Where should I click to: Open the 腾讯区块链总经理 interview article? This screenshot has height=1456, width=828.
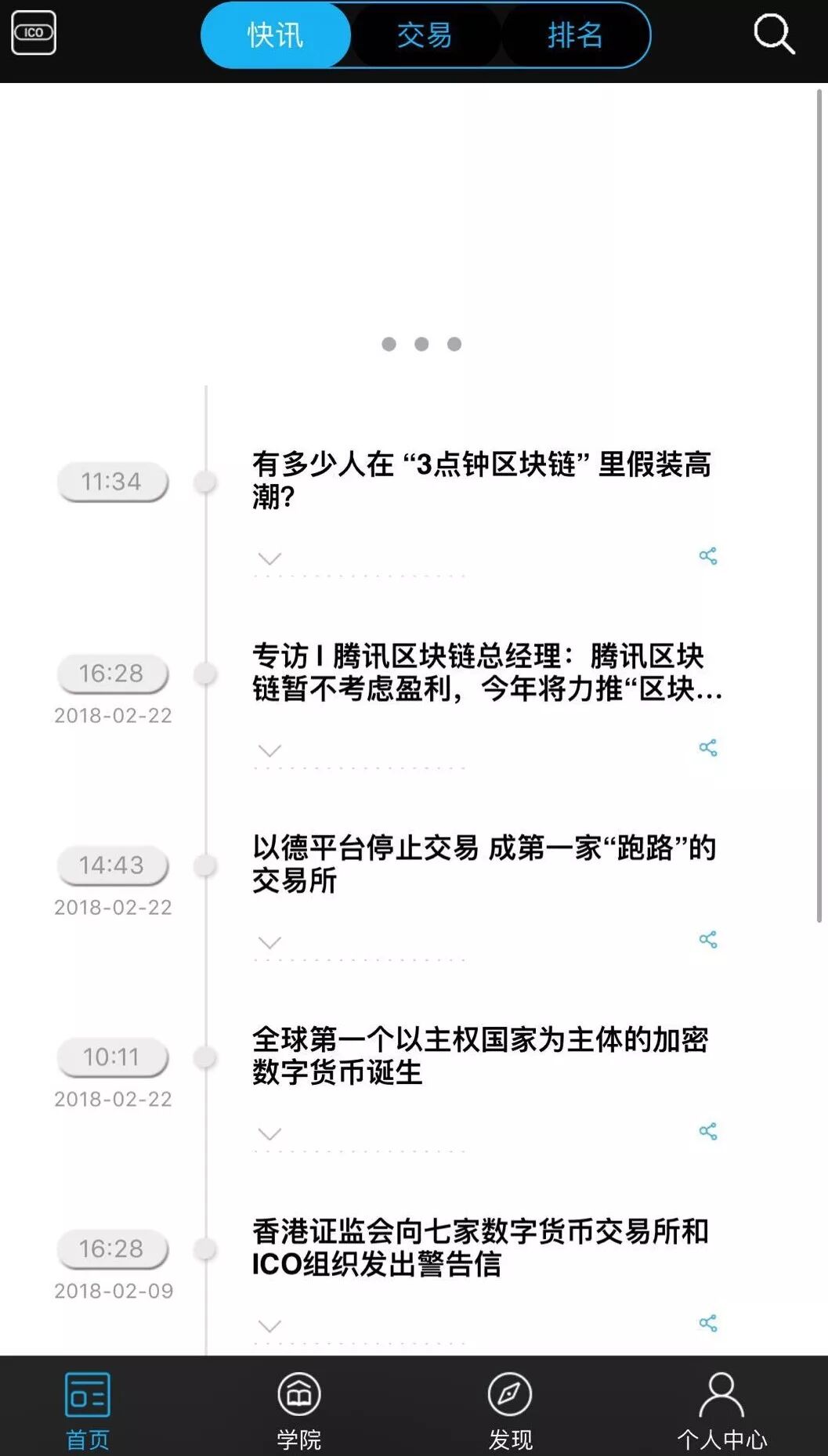(x=486, y=672)
